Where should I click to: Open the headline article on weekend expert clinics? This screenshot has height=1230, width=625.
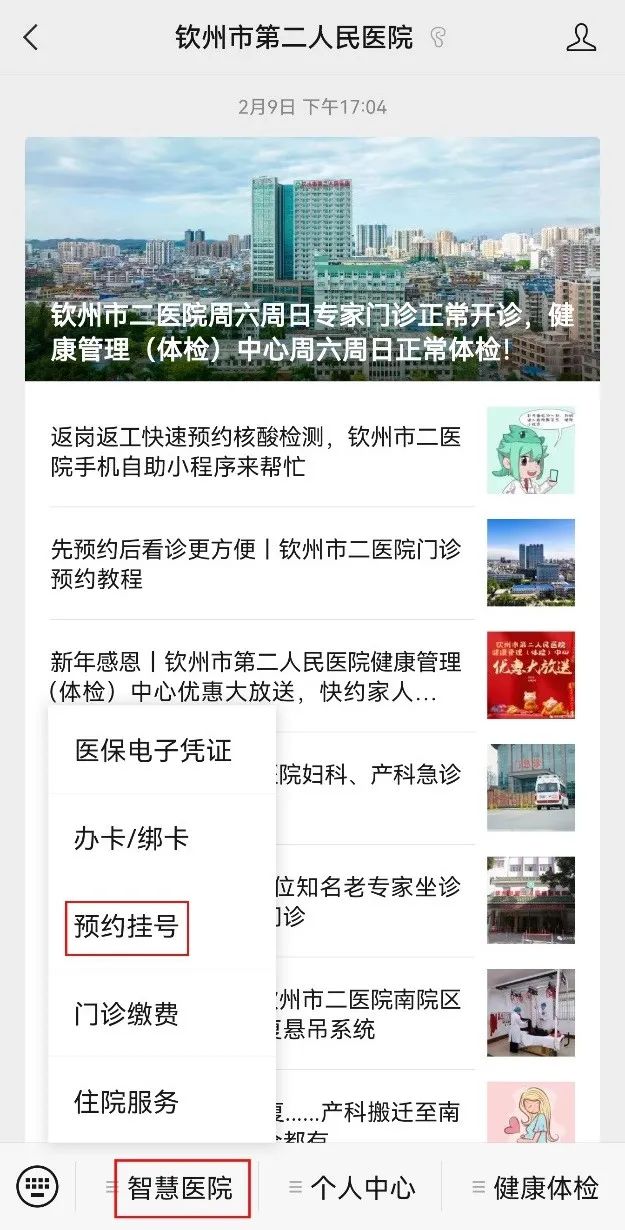[x=312, y=259]
